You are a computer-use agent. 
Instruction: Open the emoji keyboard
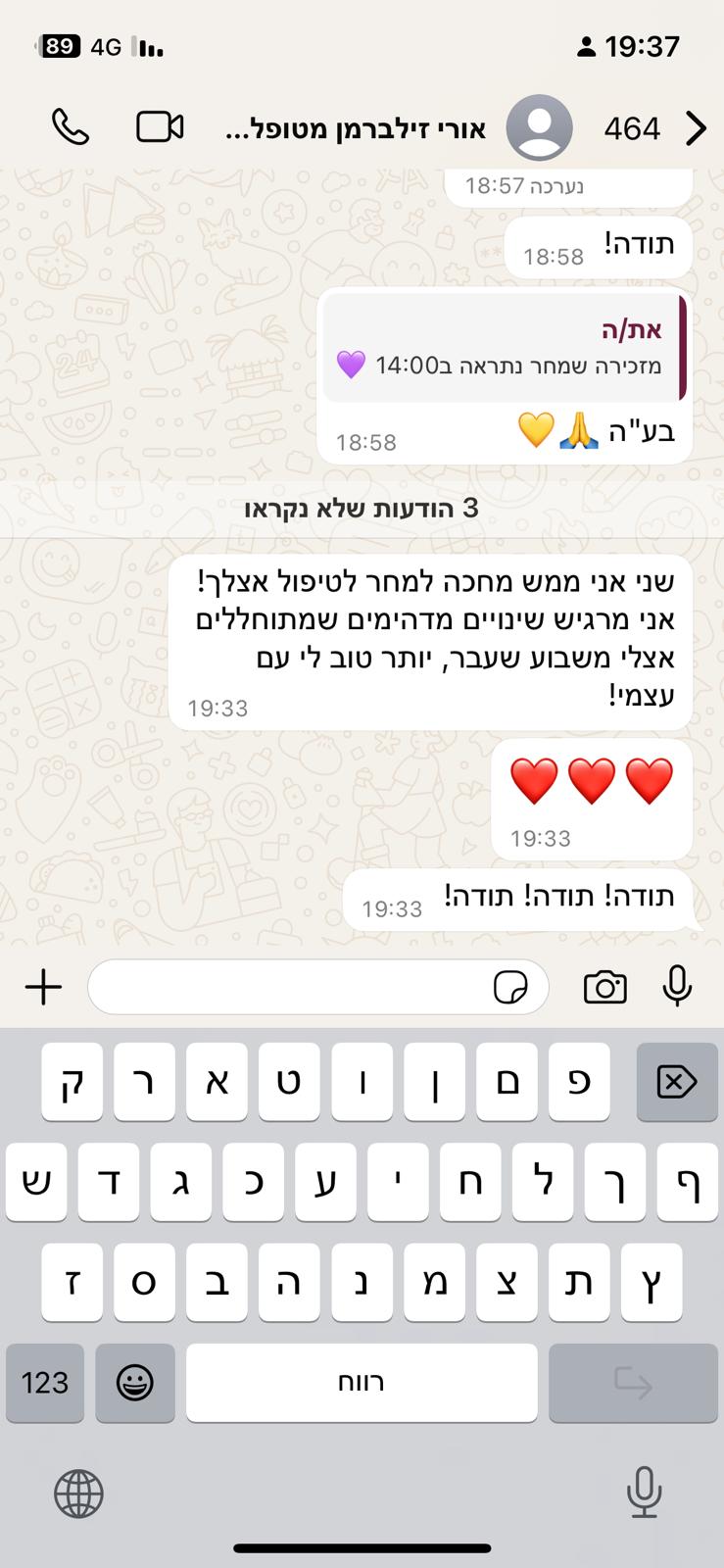135,1383
